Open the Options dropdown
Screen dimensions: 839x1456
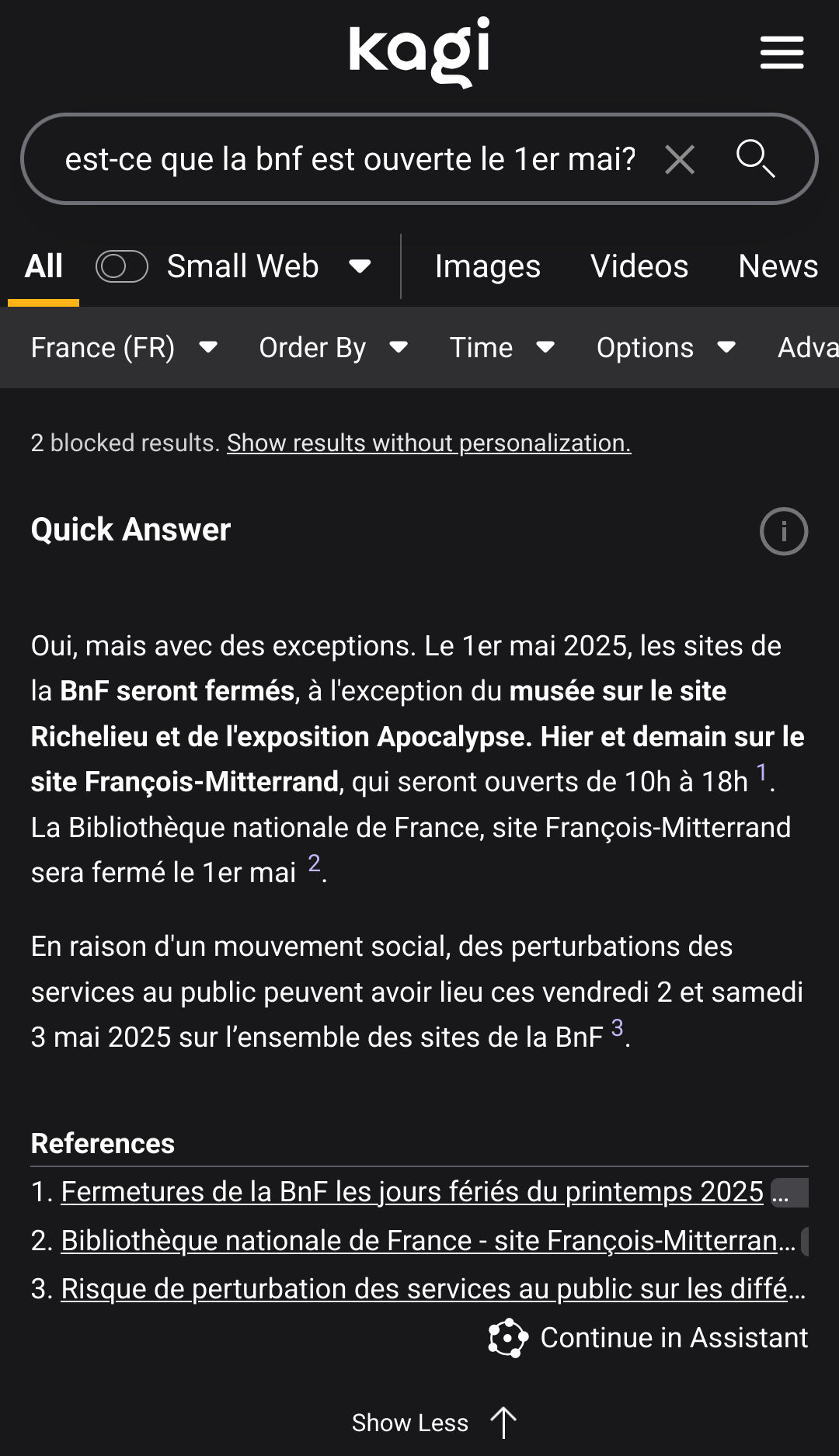(665, 347)
